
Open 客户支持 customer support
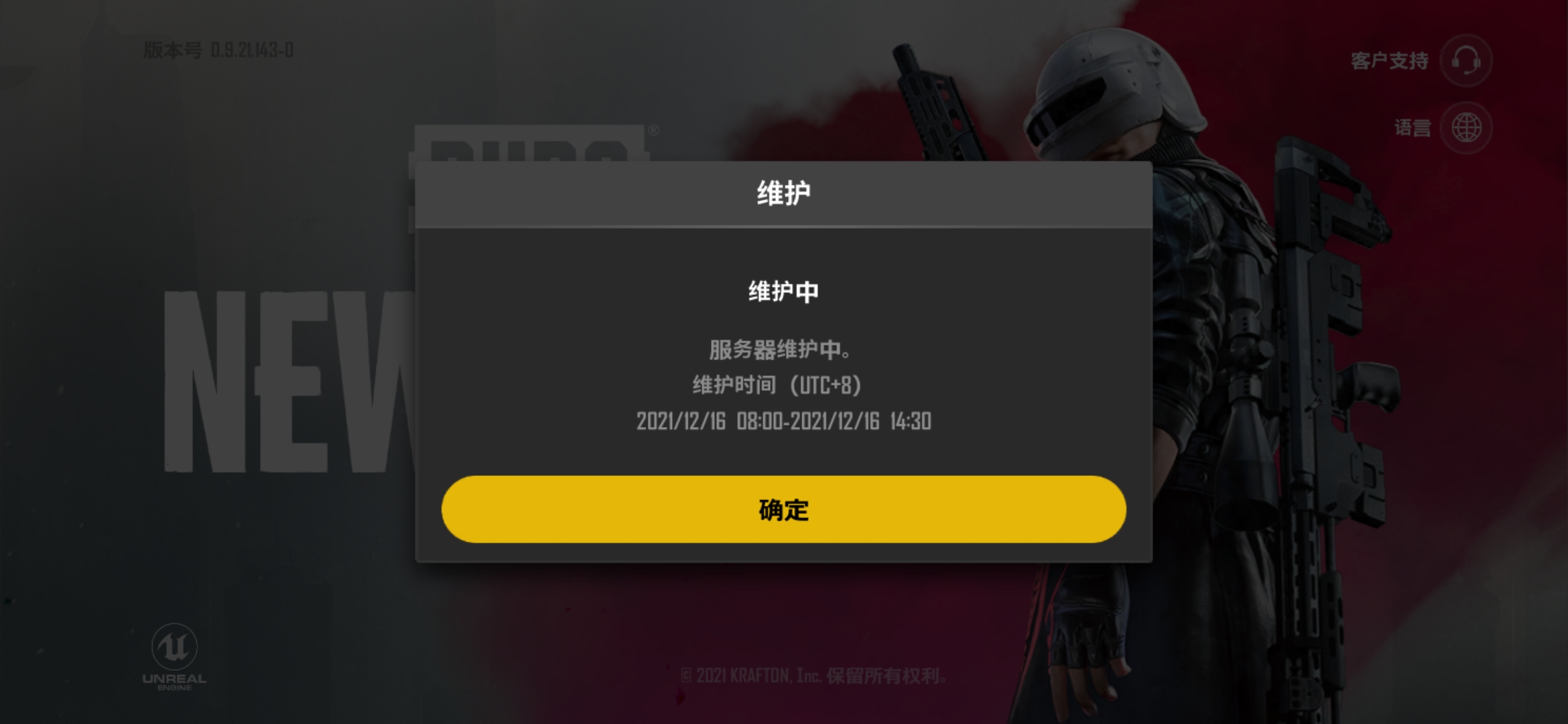pos(1465,61)
